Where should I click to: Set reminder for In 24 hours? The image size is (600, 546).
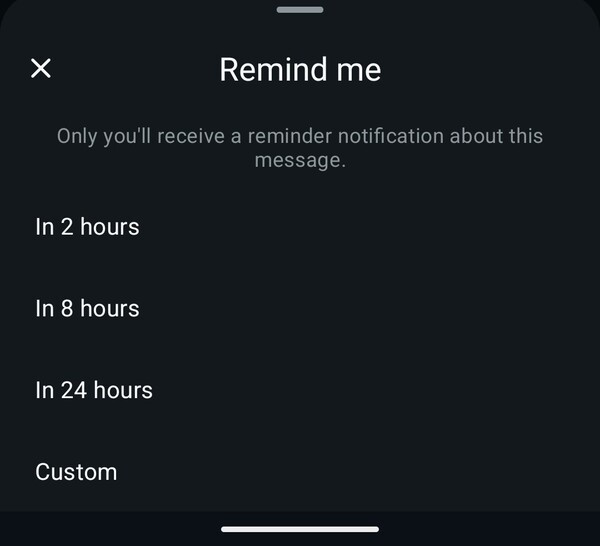pyautogui.click(x=94, y=390)
